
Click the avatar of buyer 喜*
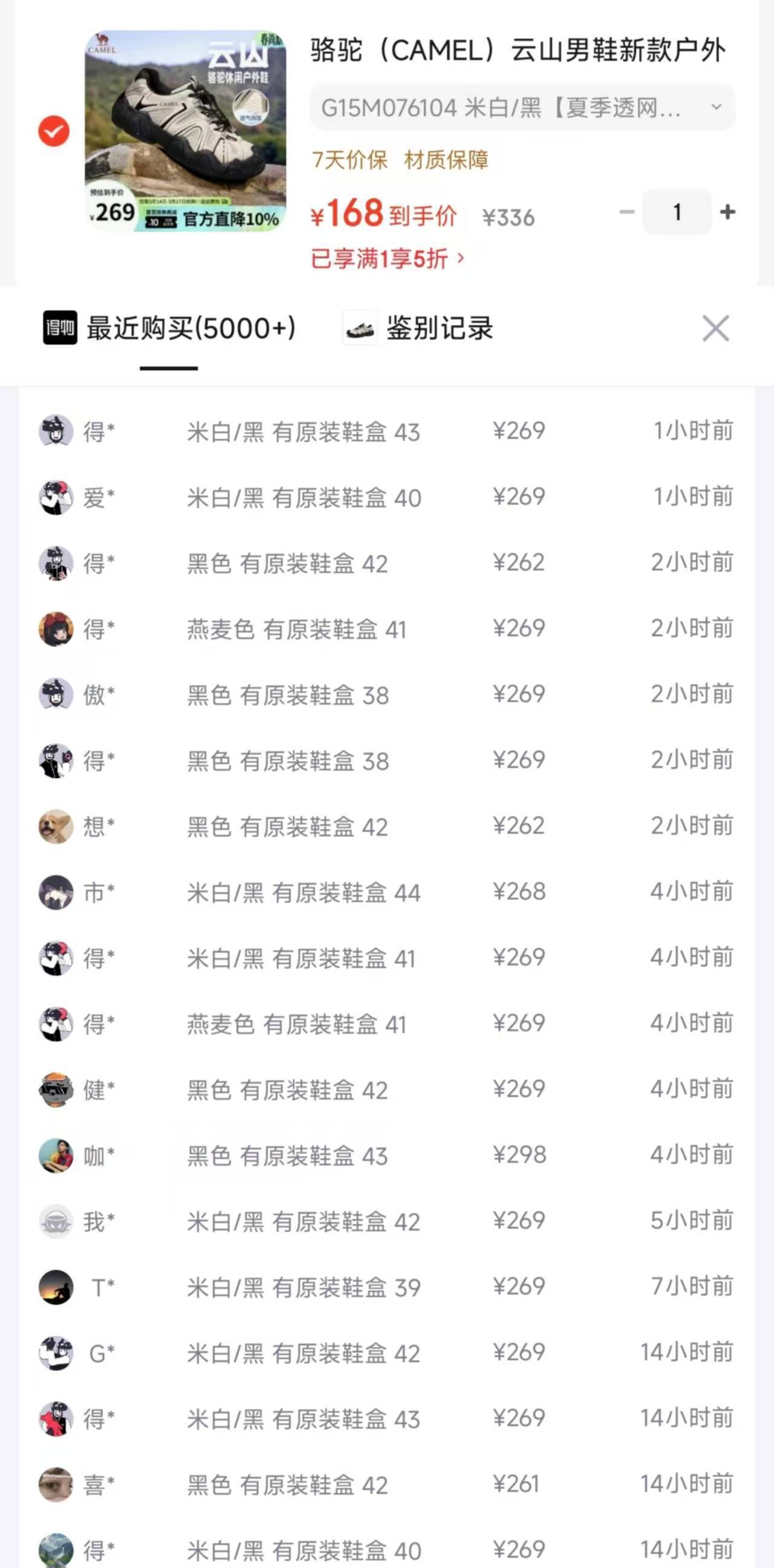(56, 1484)
